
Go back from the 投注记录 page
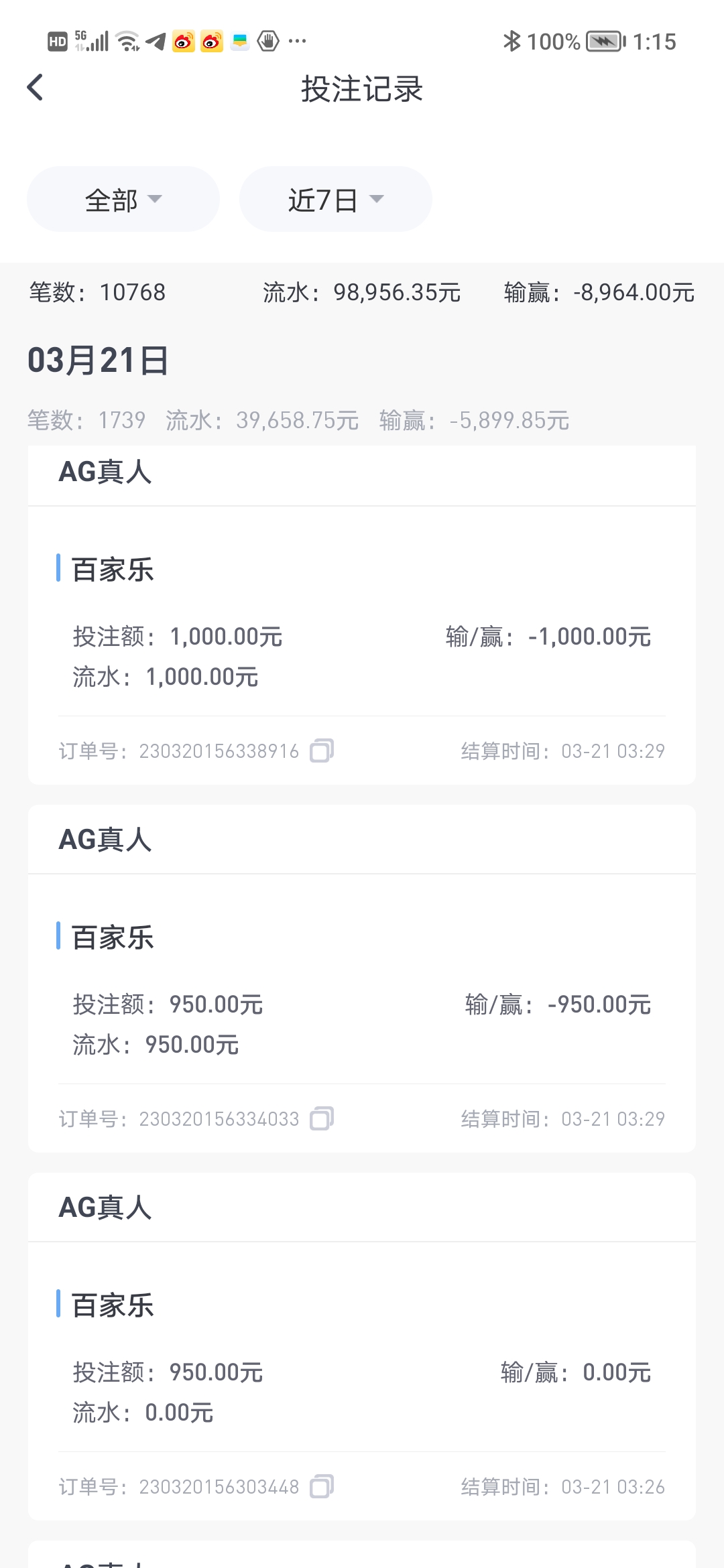35,88
